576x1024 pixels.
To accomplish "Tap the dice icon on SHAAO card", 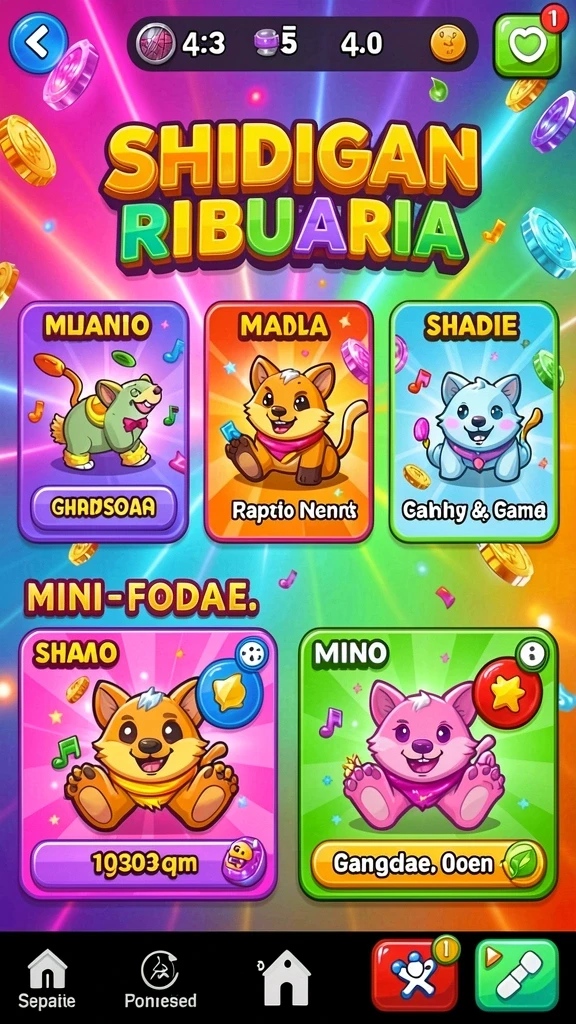I will tap(251, 654).
